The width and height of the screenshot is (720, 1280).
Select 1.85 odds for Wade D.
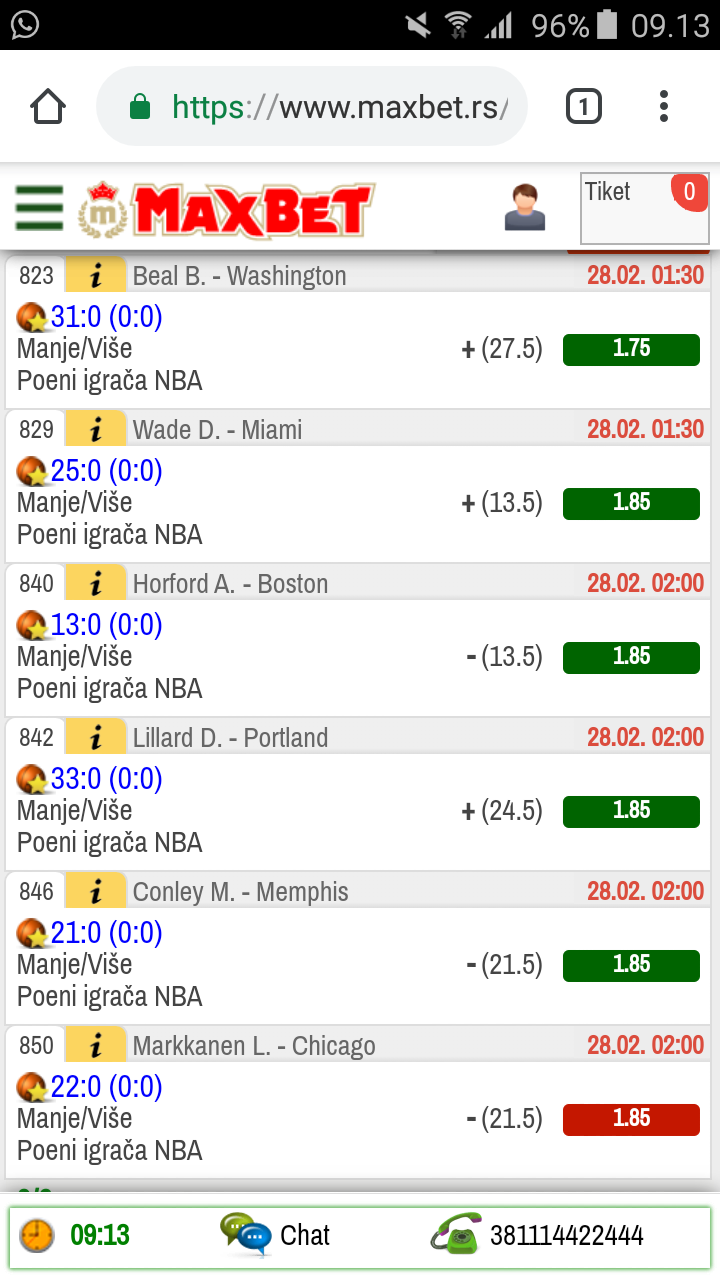(x=631, y=503)
